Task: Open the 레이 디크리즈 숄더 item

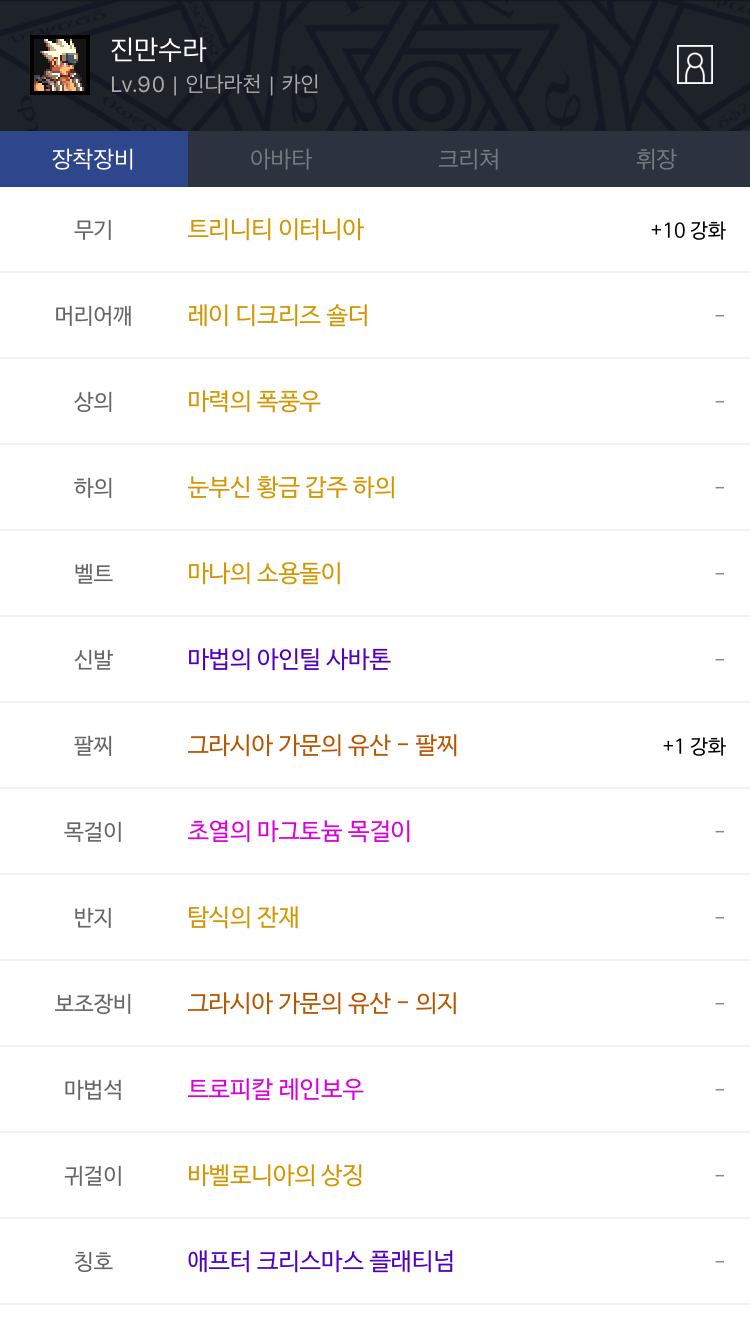Action: point(278,315)
